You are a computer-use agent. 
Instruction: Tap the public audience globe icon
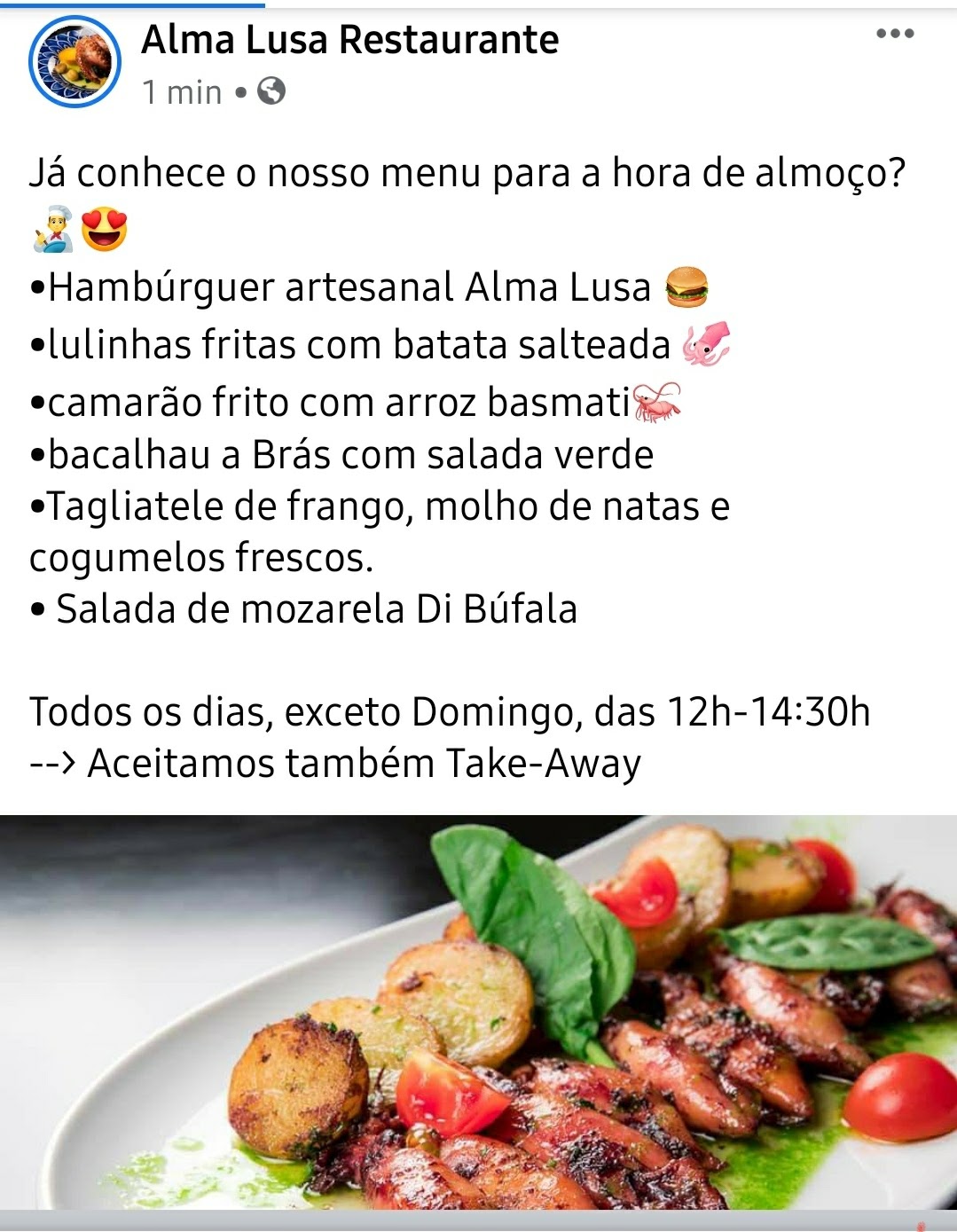tap(271, 90)
